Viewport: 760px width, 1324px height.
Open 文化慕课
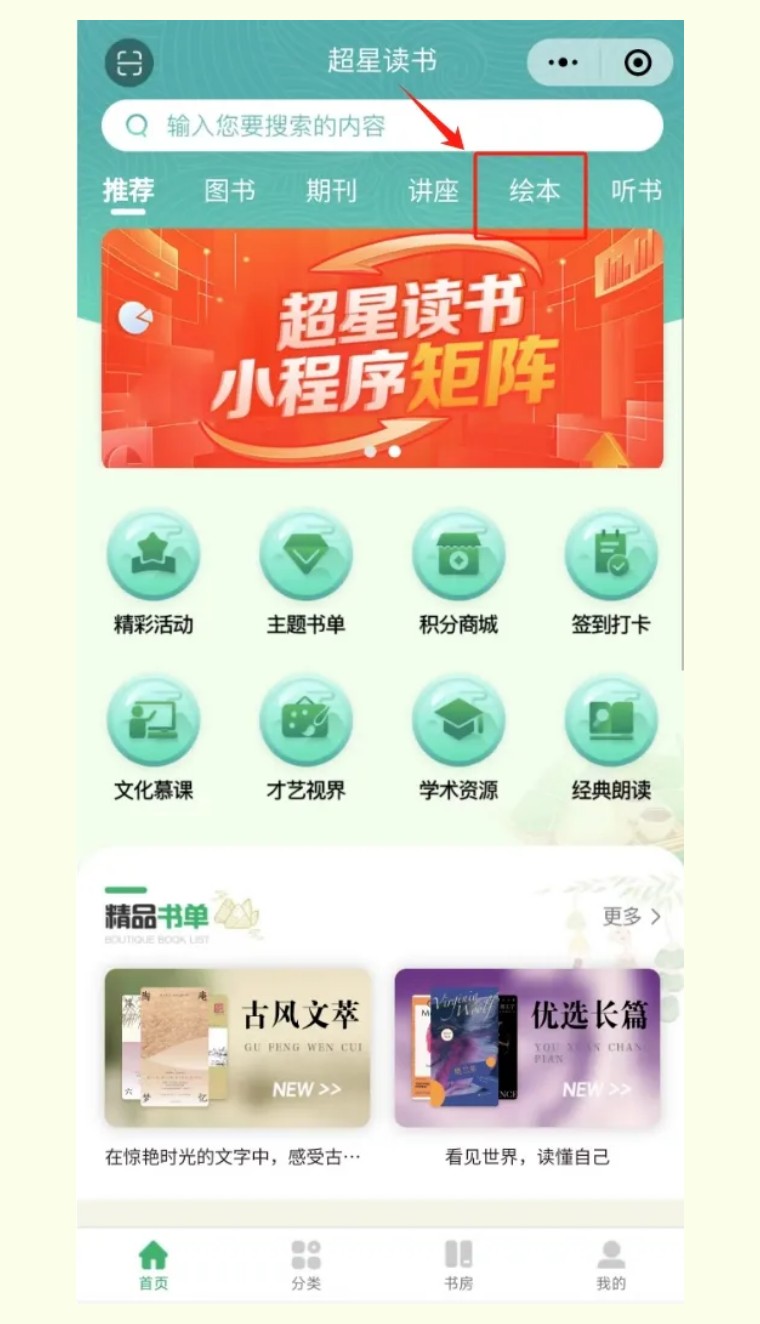[x=153, y=739]
